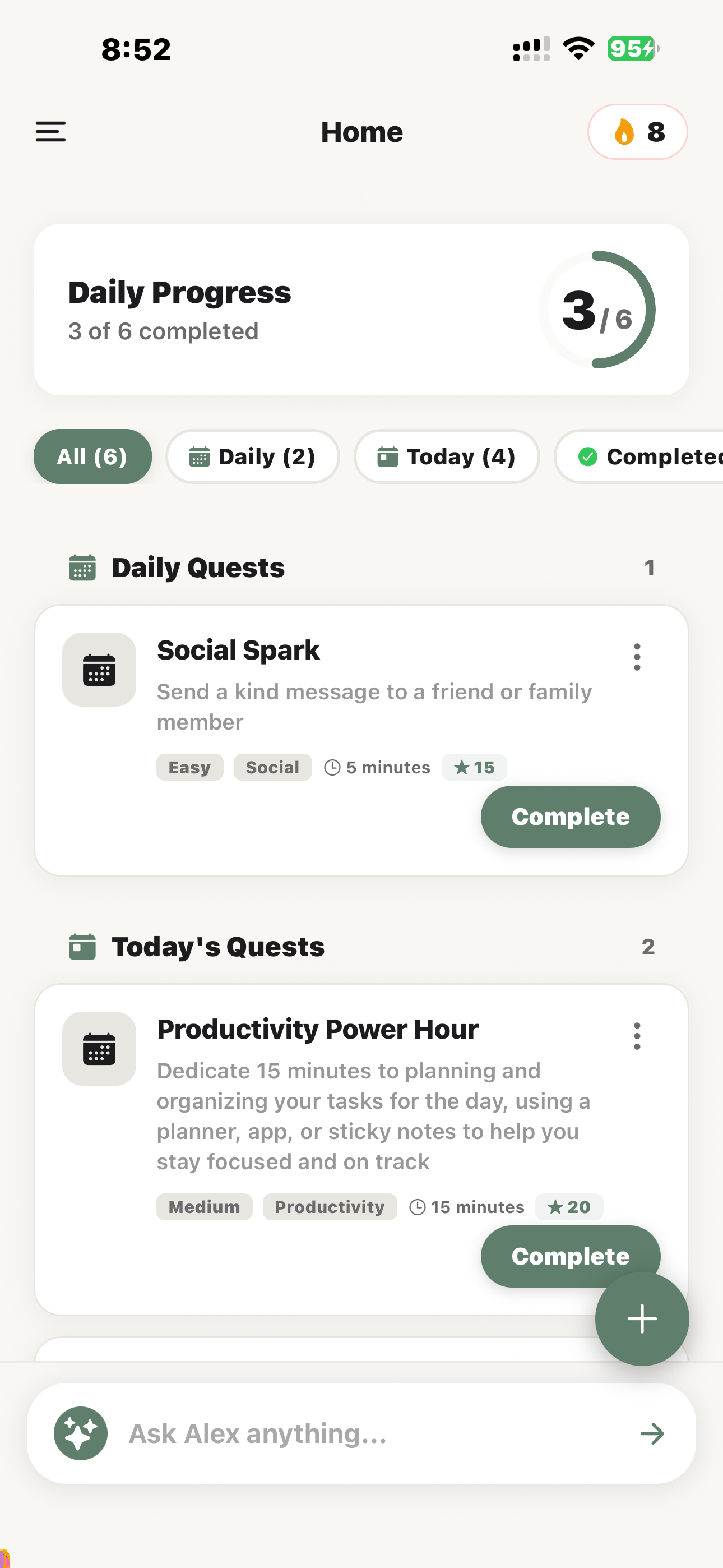Image resolution: width=723 pixels, height=1568 pixels.
Task: Tap the clock icon showing 15 minutes
Action: (x=419, y=1206)
